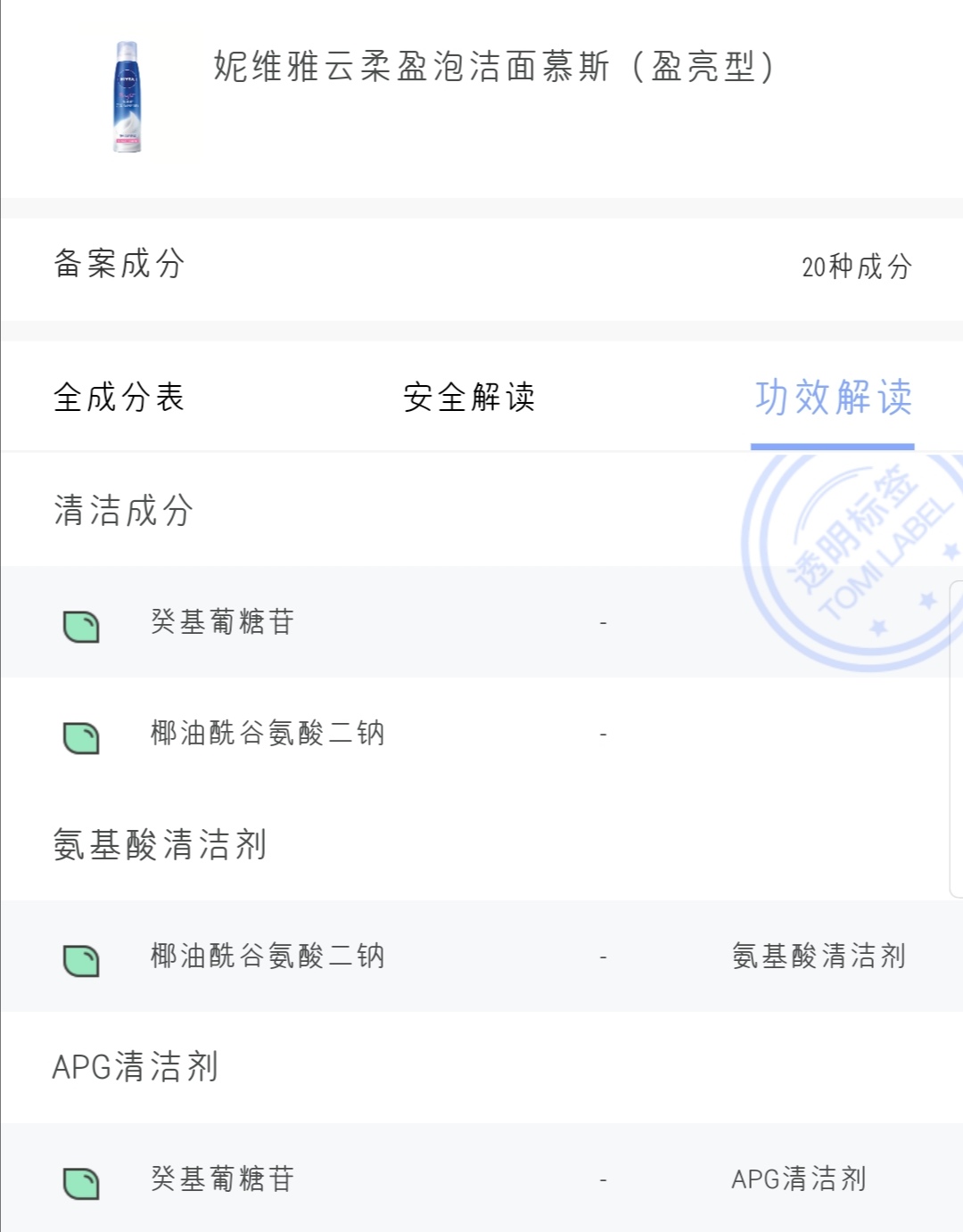Click the 20种成分 ingredient count
Viewport: 963px width, 1232px height.
tap(857, 265)
